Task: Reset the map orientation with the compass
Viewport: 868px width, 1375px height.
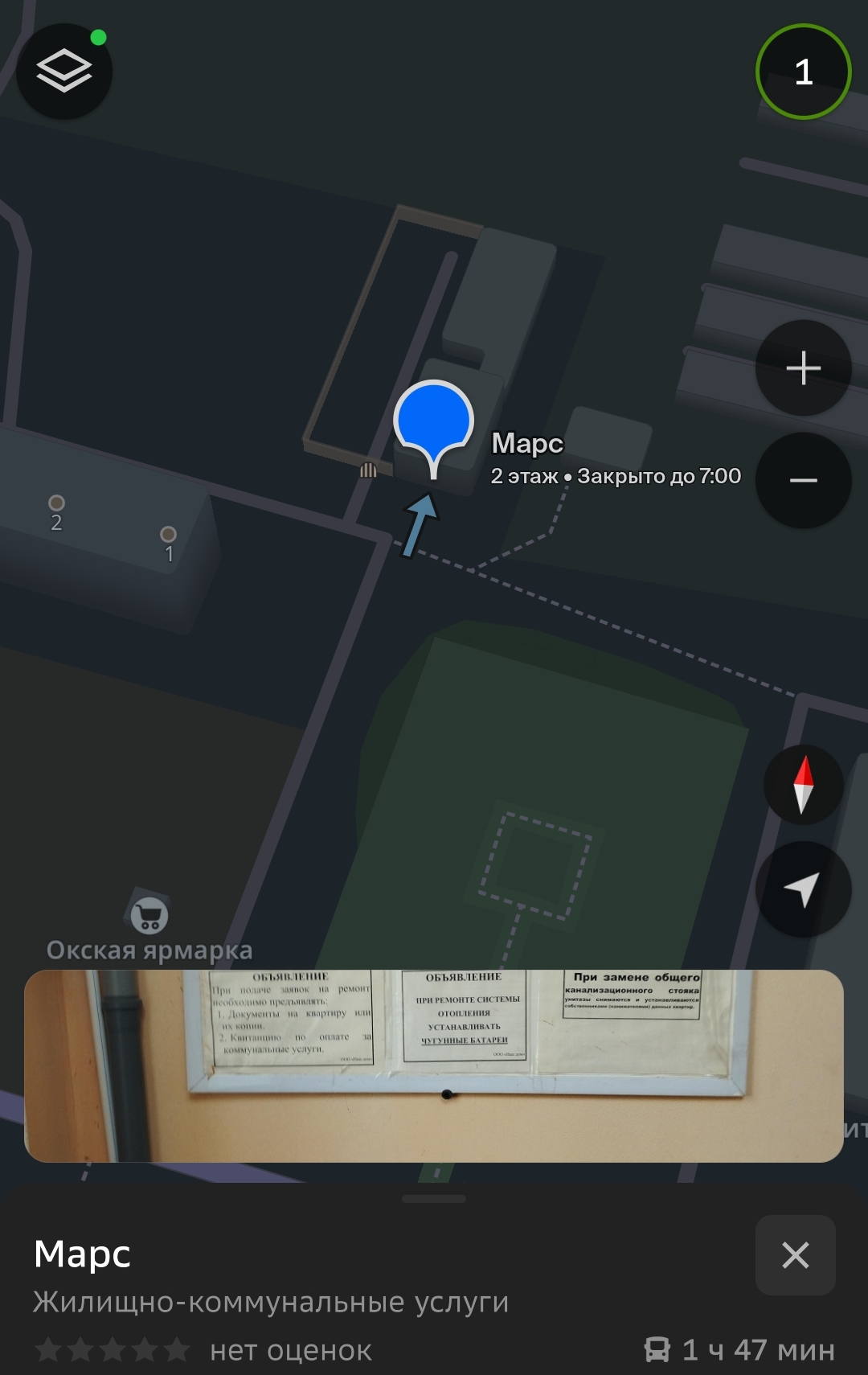Action: point(803,785)
